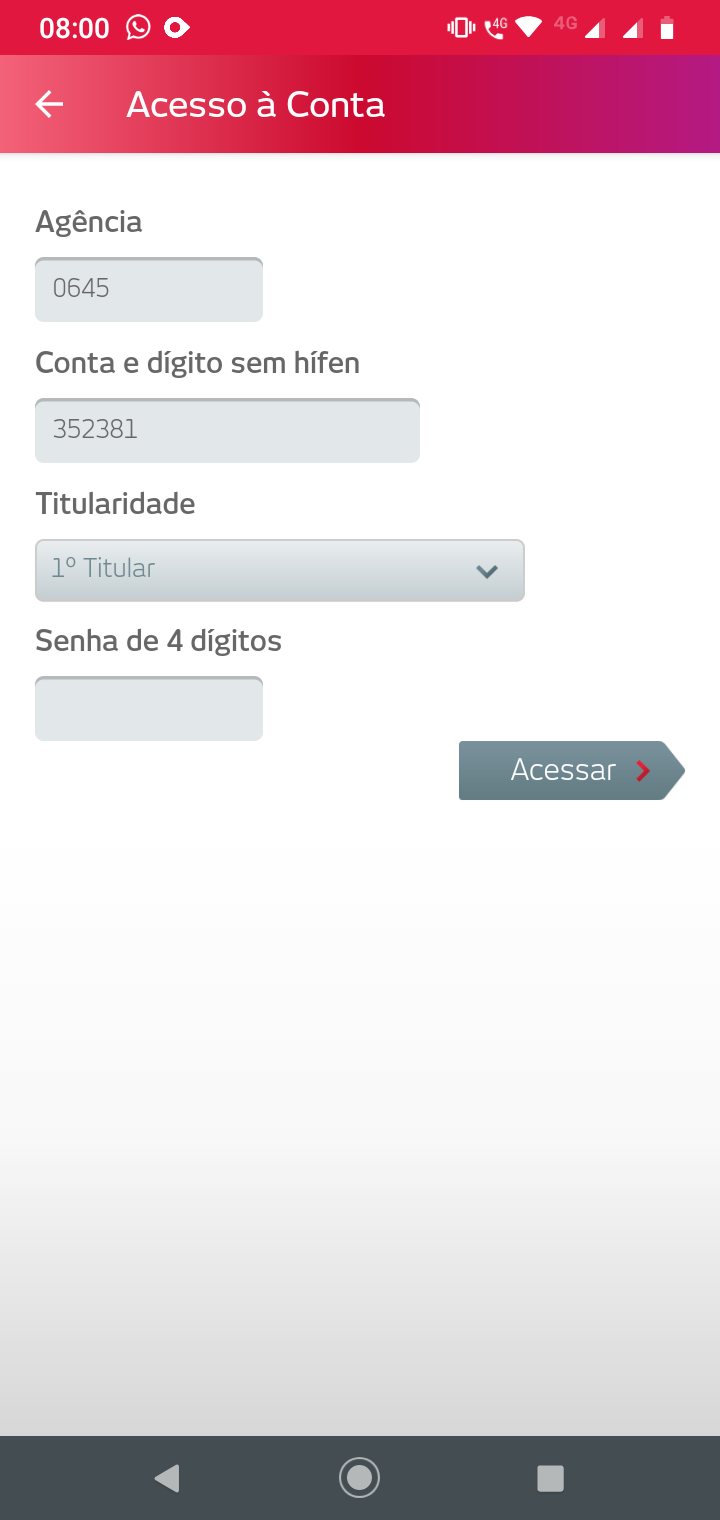Edit the Agência number field
Image resolution: width=720 pixels, height=1520 pixels.
click(149, 290)
